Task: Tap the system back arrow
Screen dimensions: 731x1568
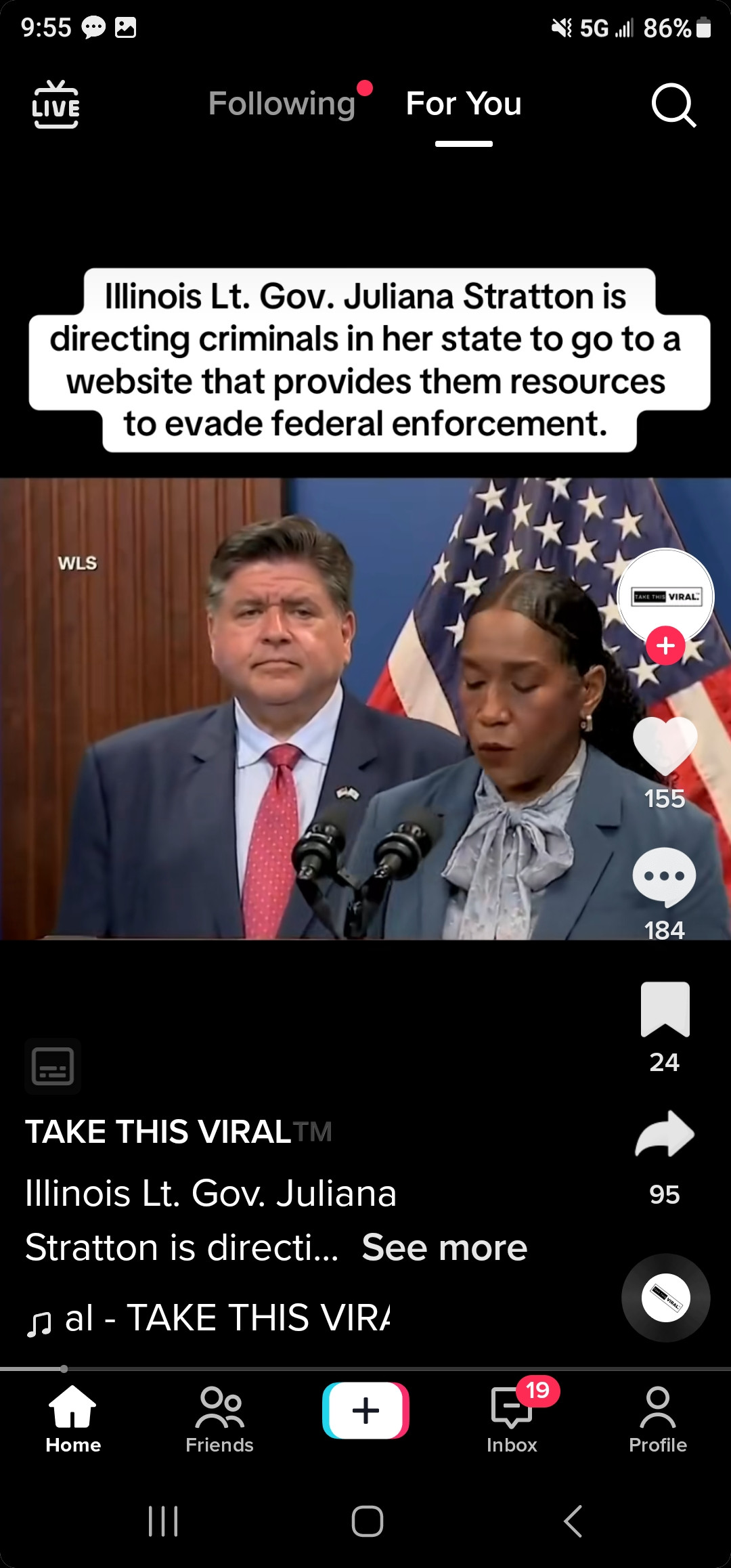Action: (573, 1521)
